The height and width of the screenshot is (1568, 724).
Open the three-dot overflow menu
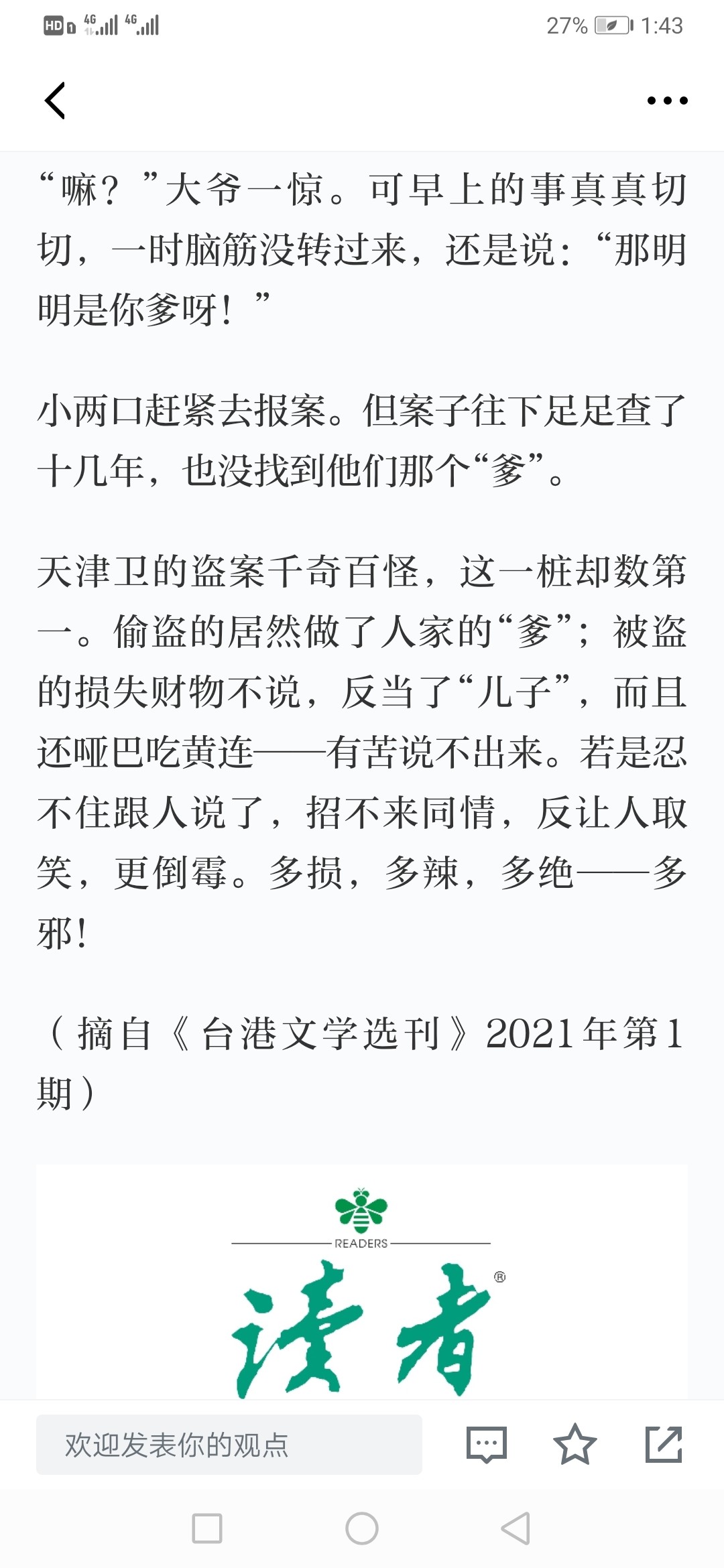(668, 101)
